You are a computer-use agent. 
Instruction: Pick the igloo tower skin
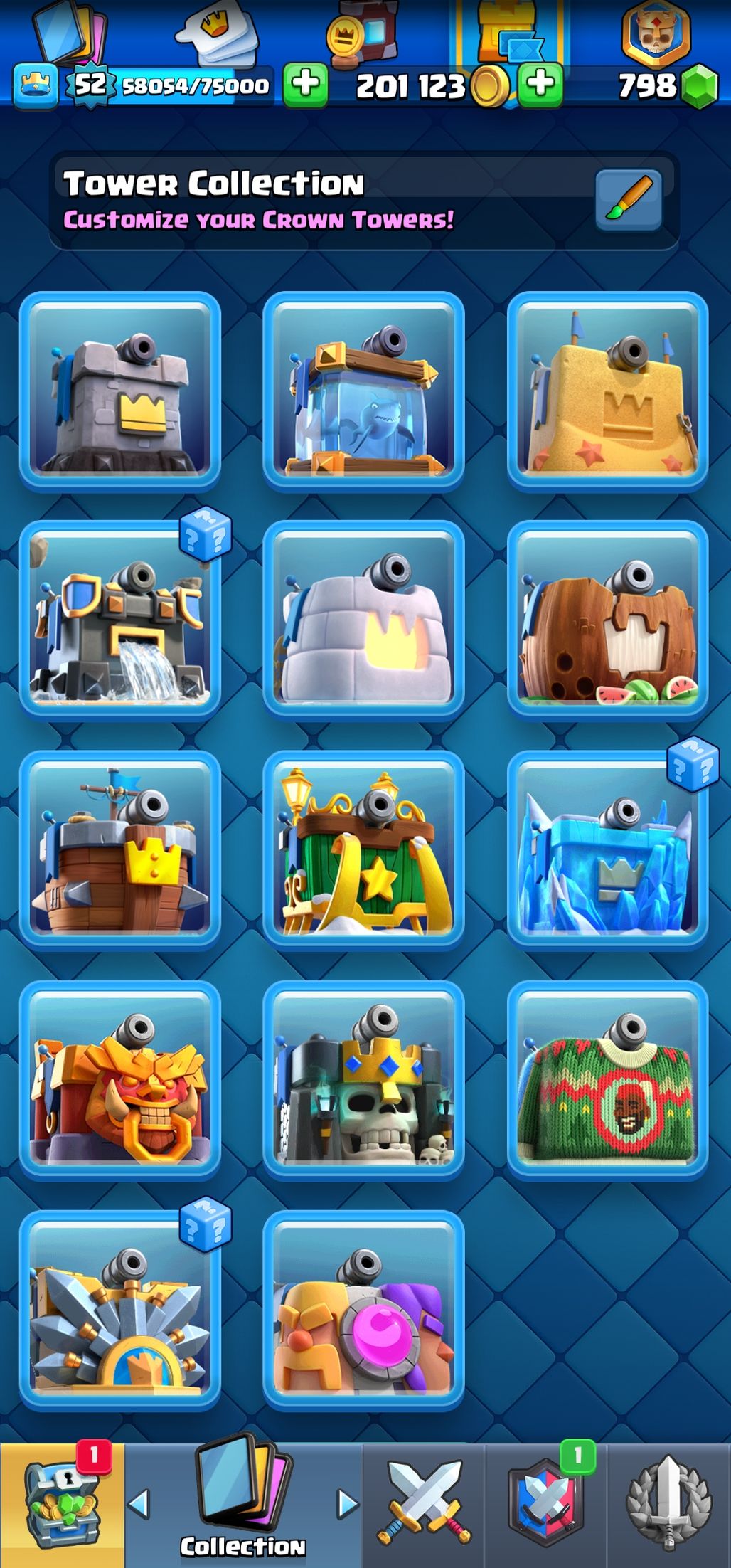(x=363, y=621)
